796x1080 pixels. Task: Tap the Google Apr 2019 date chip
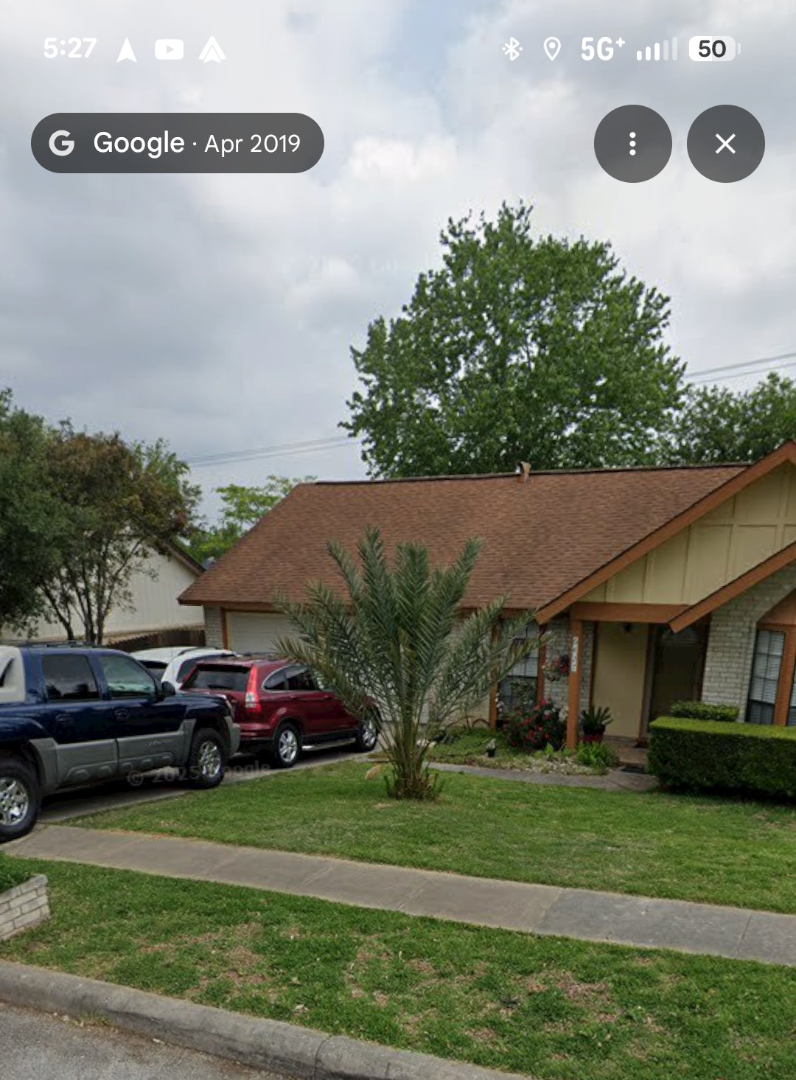click(177, 143)
